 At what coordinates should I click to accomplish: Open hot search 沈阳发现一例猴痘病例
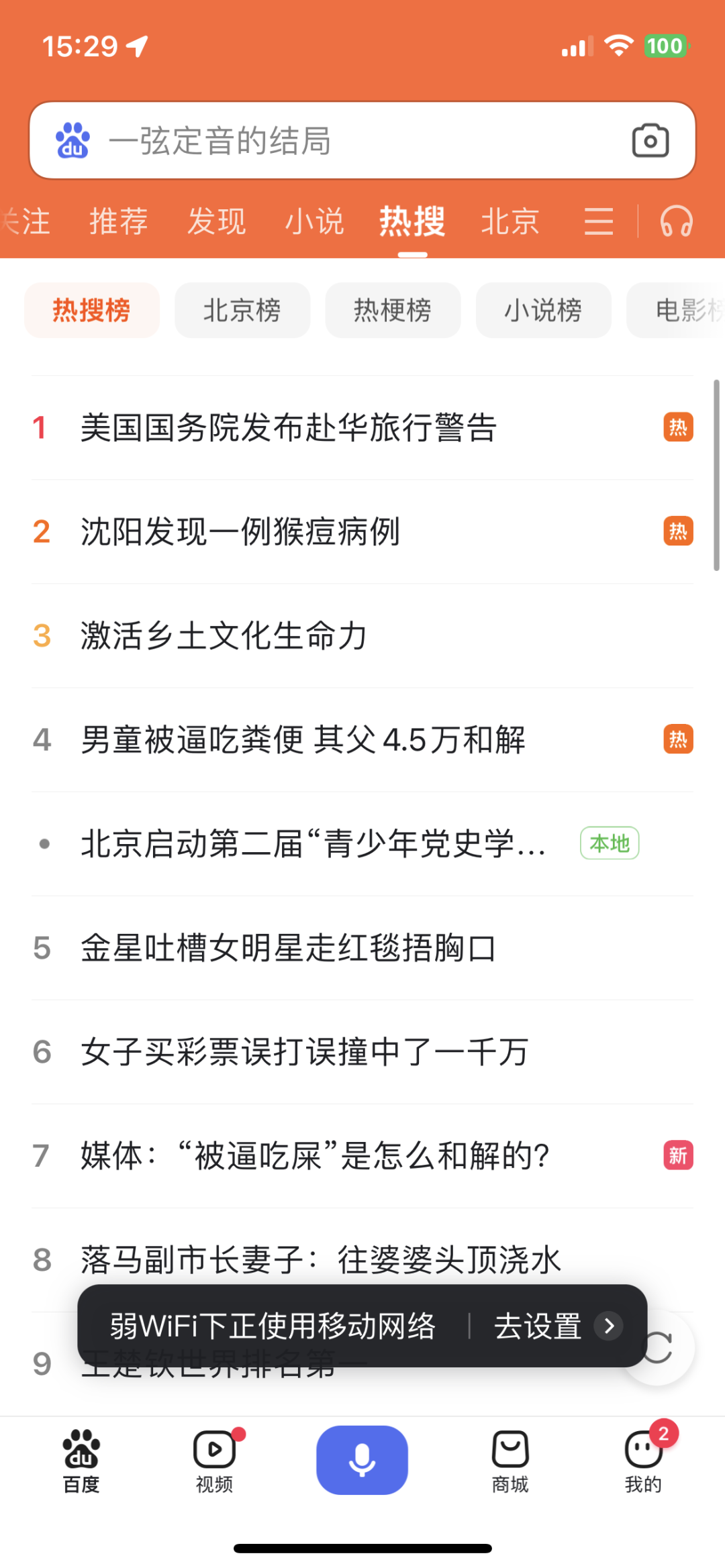coord(240,532)
